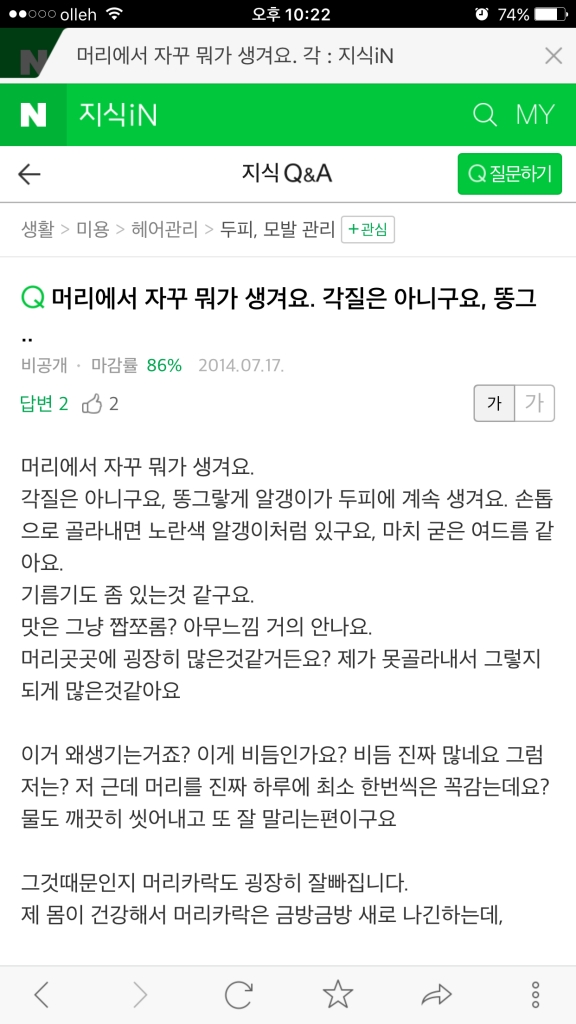
Task: Open the MY page
Action: coord(536,115)
